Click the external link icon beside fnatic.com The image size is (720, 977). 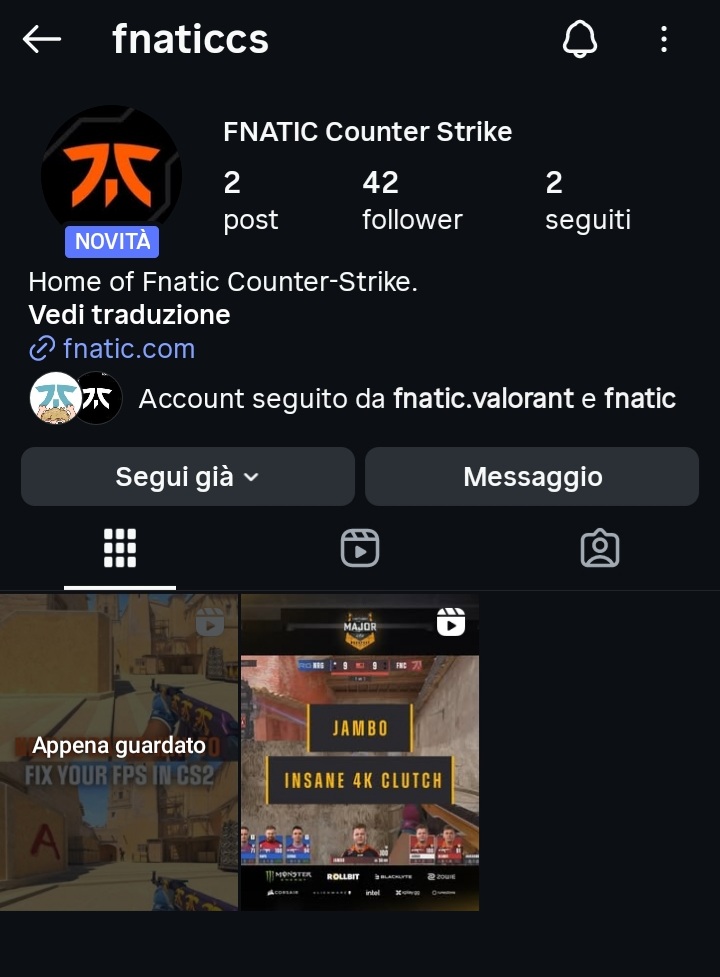[40, 348]
